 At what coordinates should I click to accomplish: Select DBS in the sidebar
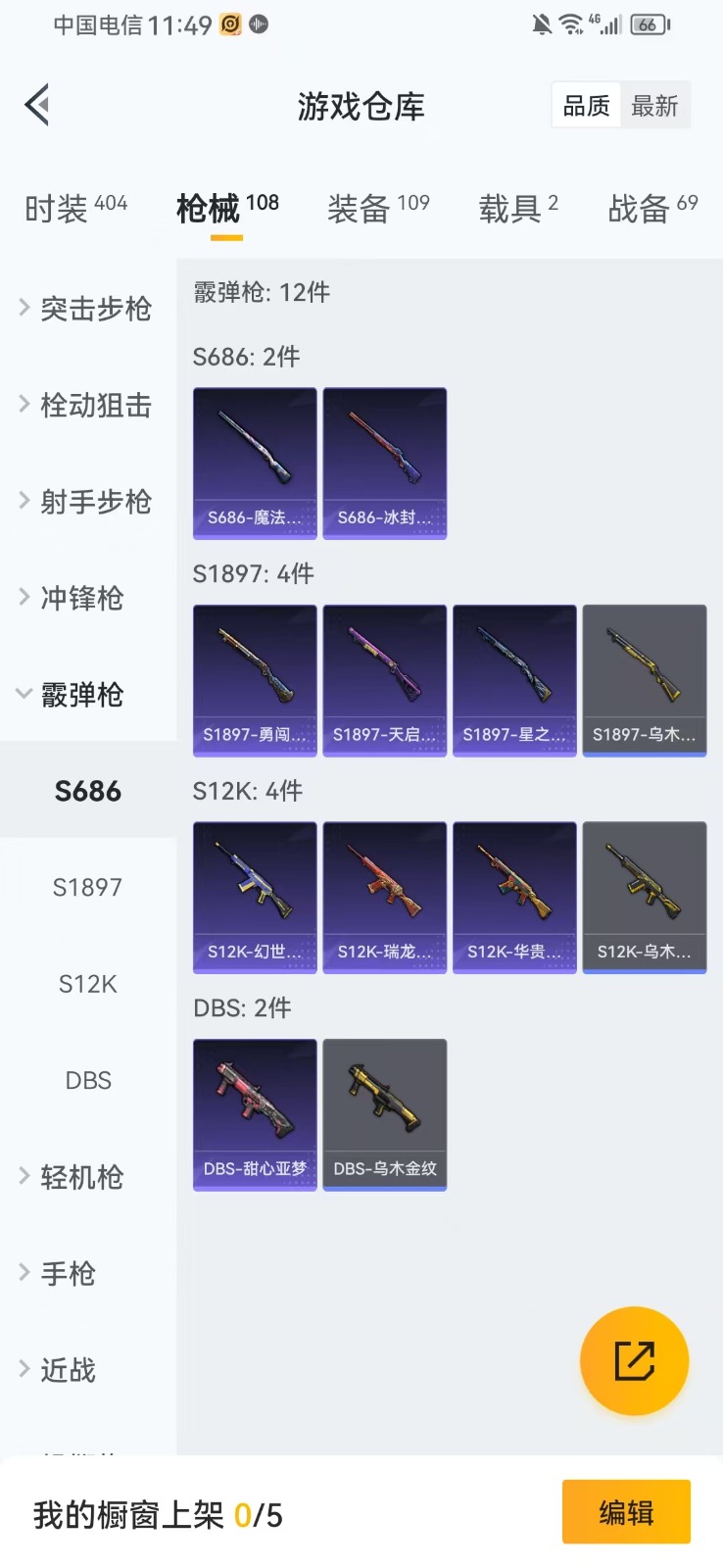(x=87, y=1080)
